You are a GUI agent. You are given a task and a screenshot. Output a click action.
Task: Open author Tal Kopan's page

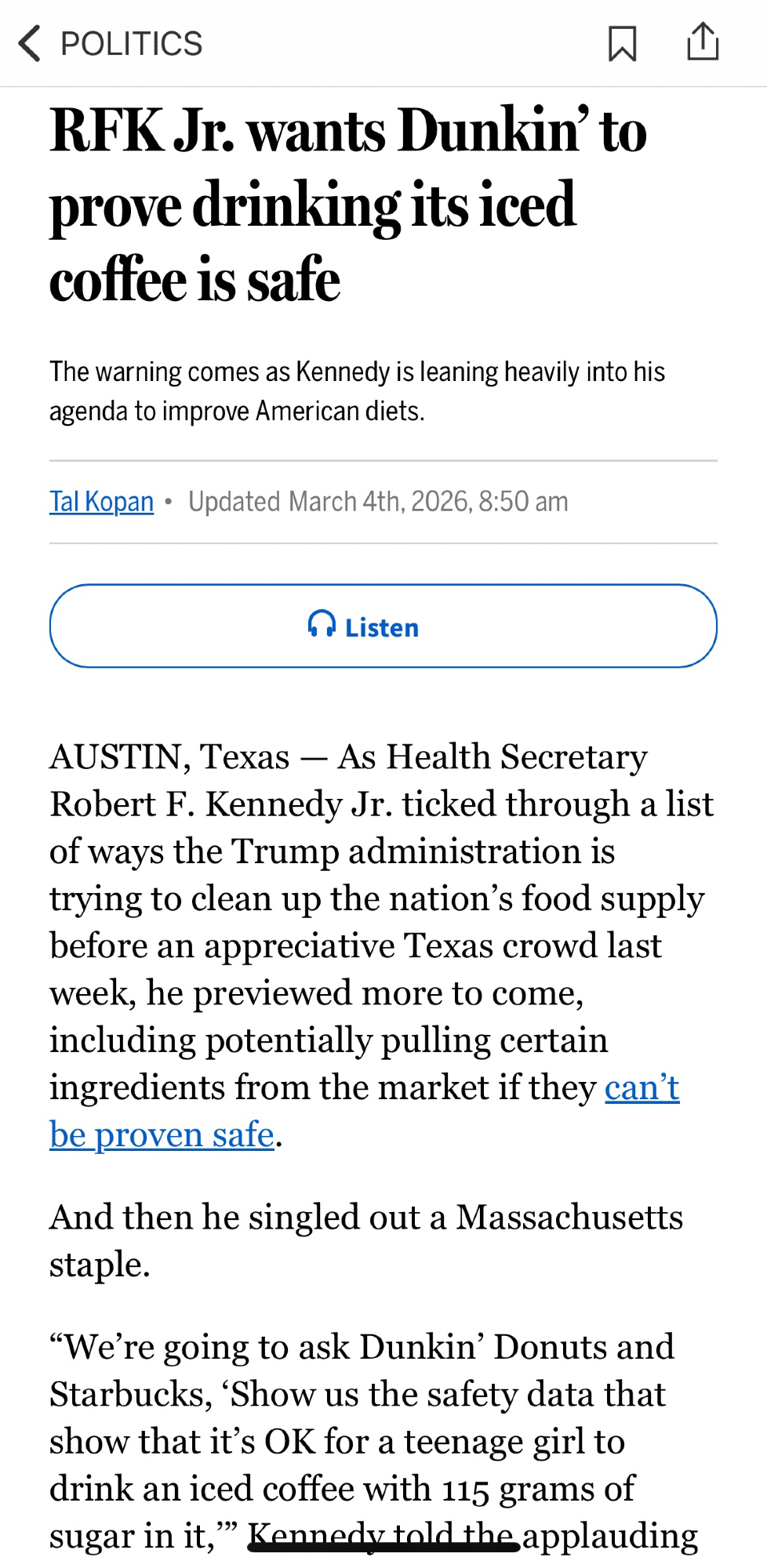102,502
